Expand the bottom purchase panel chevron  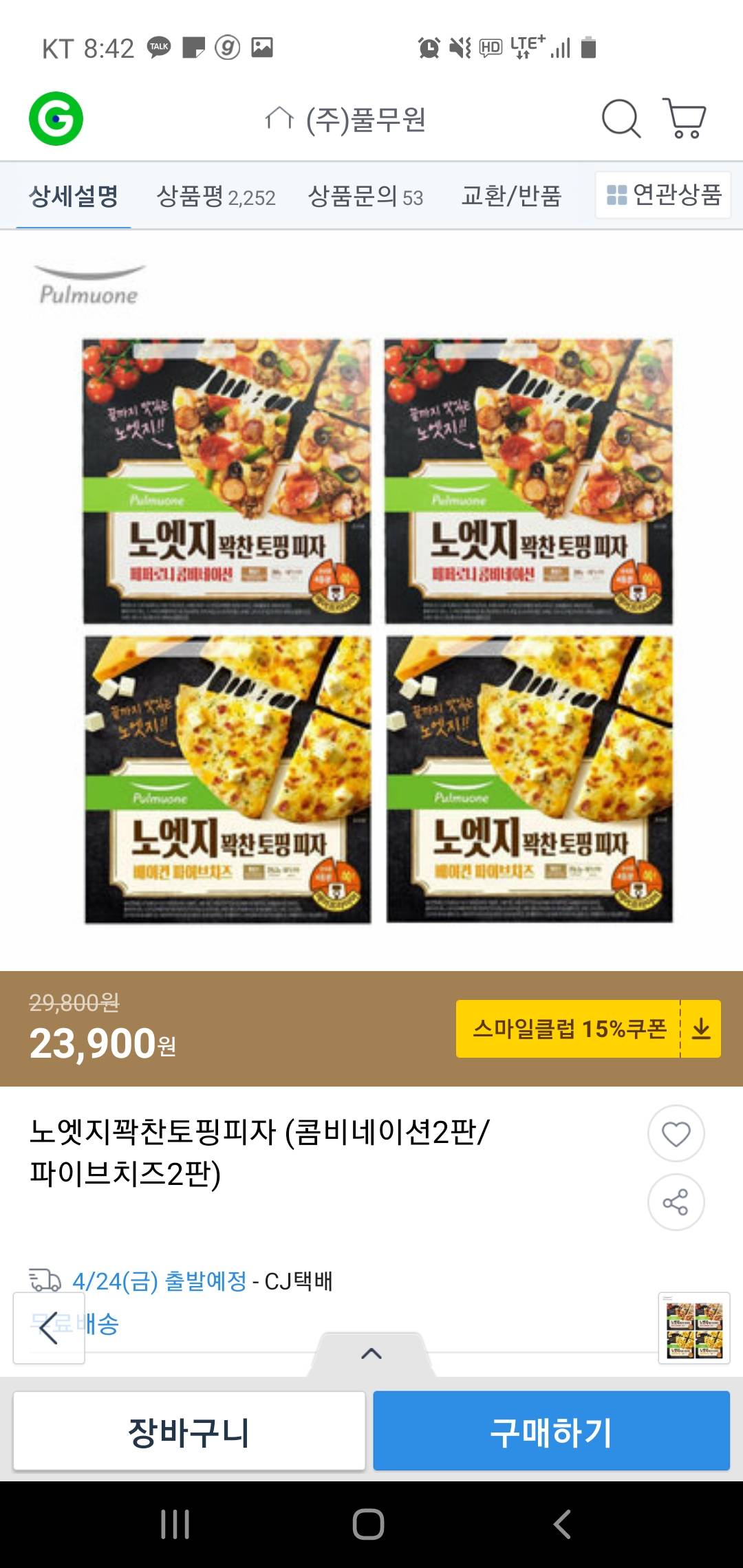click(x=371, y=1353)
